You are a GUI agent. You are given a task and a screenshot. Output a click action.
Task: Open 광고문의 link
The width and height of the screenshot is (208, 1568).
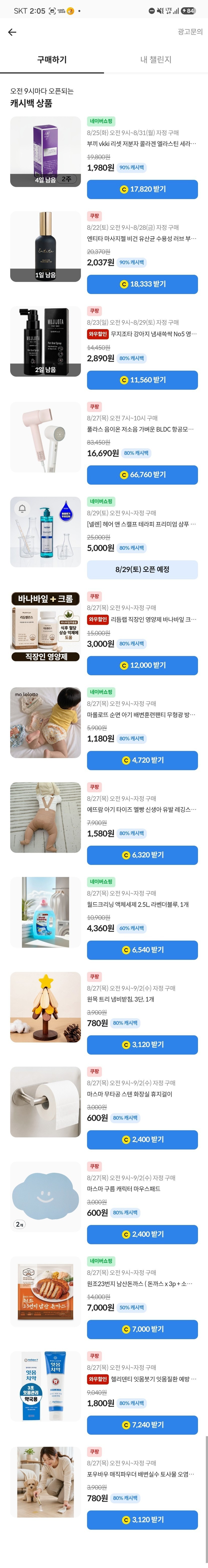190,32
